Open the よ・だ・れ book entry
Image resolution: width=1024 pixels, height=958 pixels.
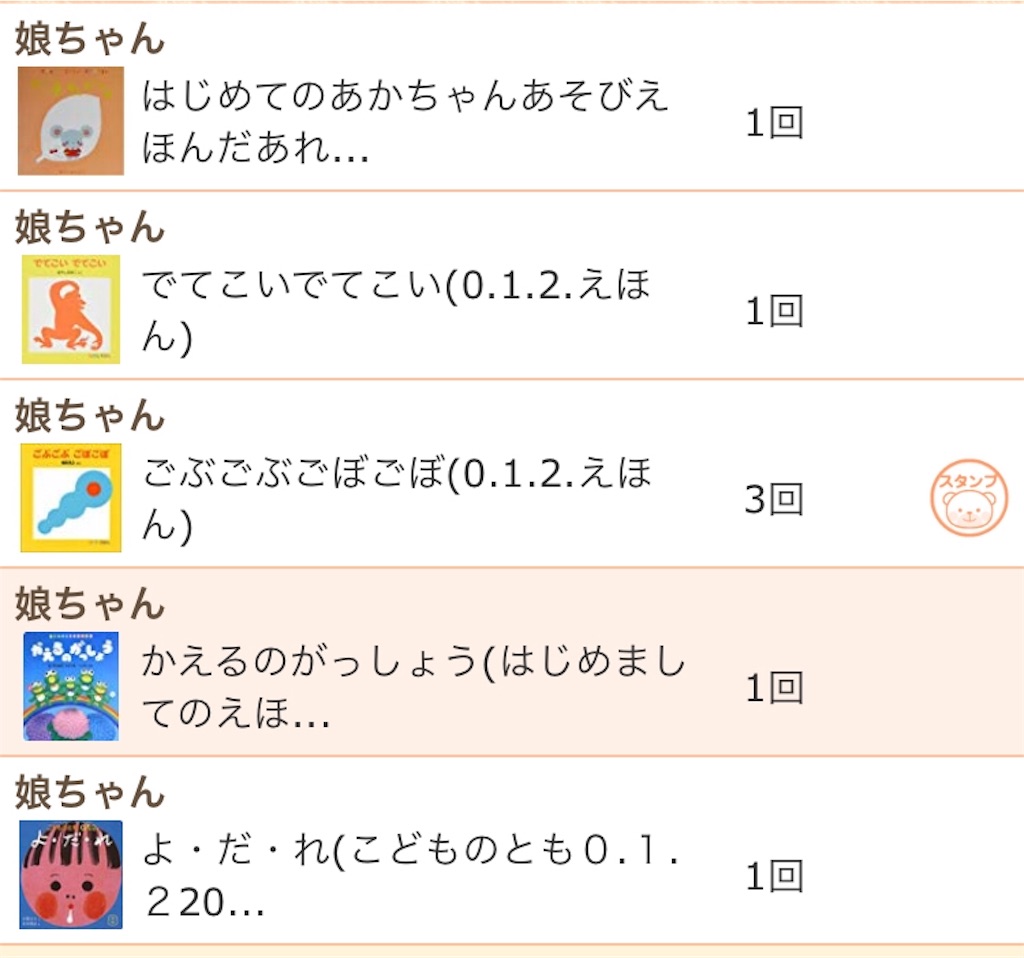tap(410, 876)
